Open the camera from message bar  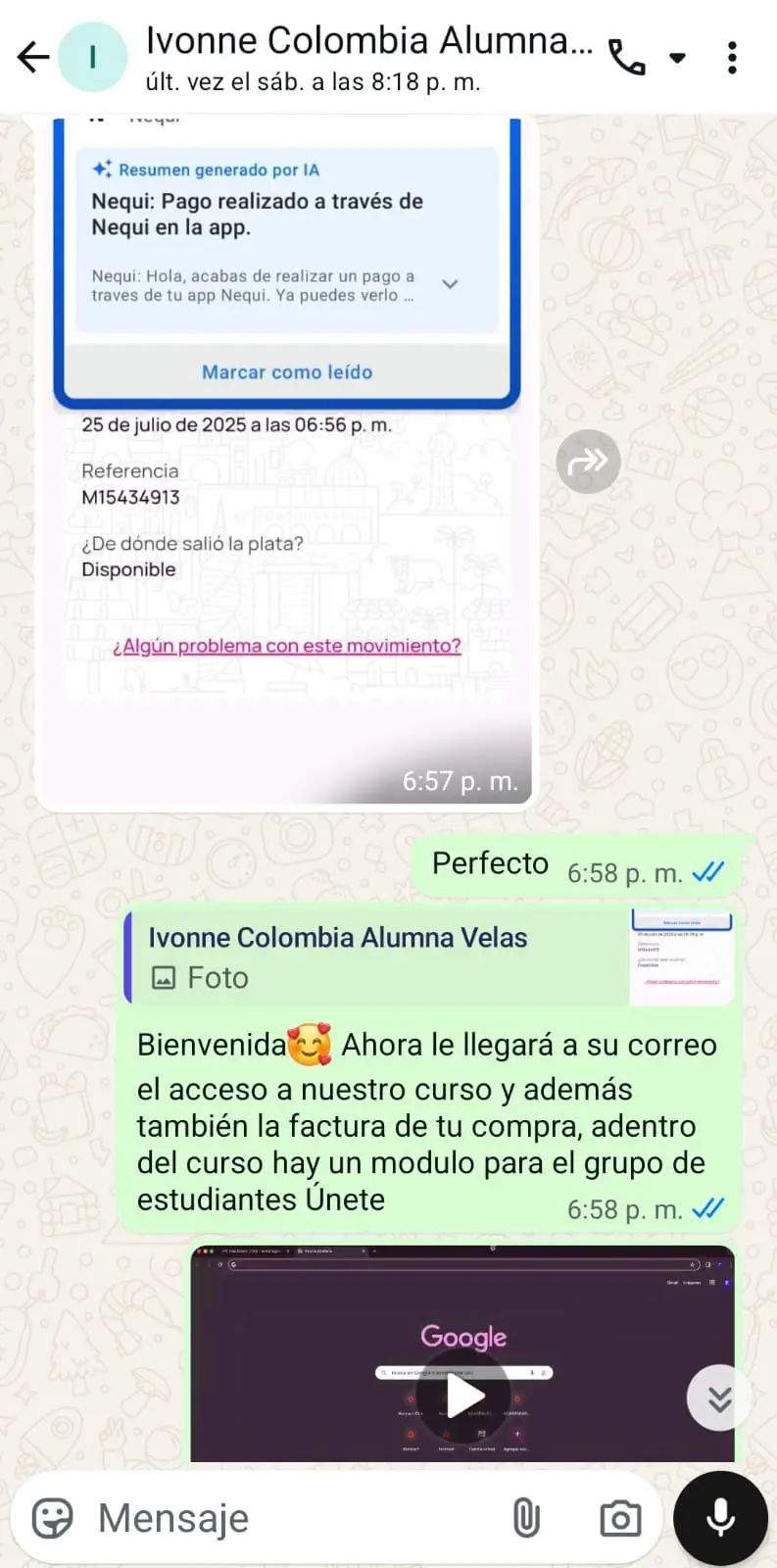pyautogui.click(x=620, y=1518)
